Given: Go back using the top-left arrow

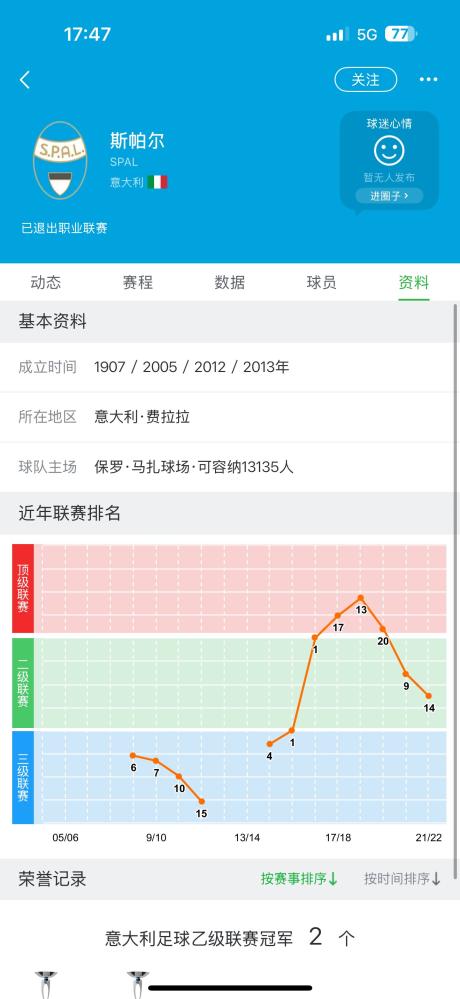Looking at the screenshot, I should 25,80.
